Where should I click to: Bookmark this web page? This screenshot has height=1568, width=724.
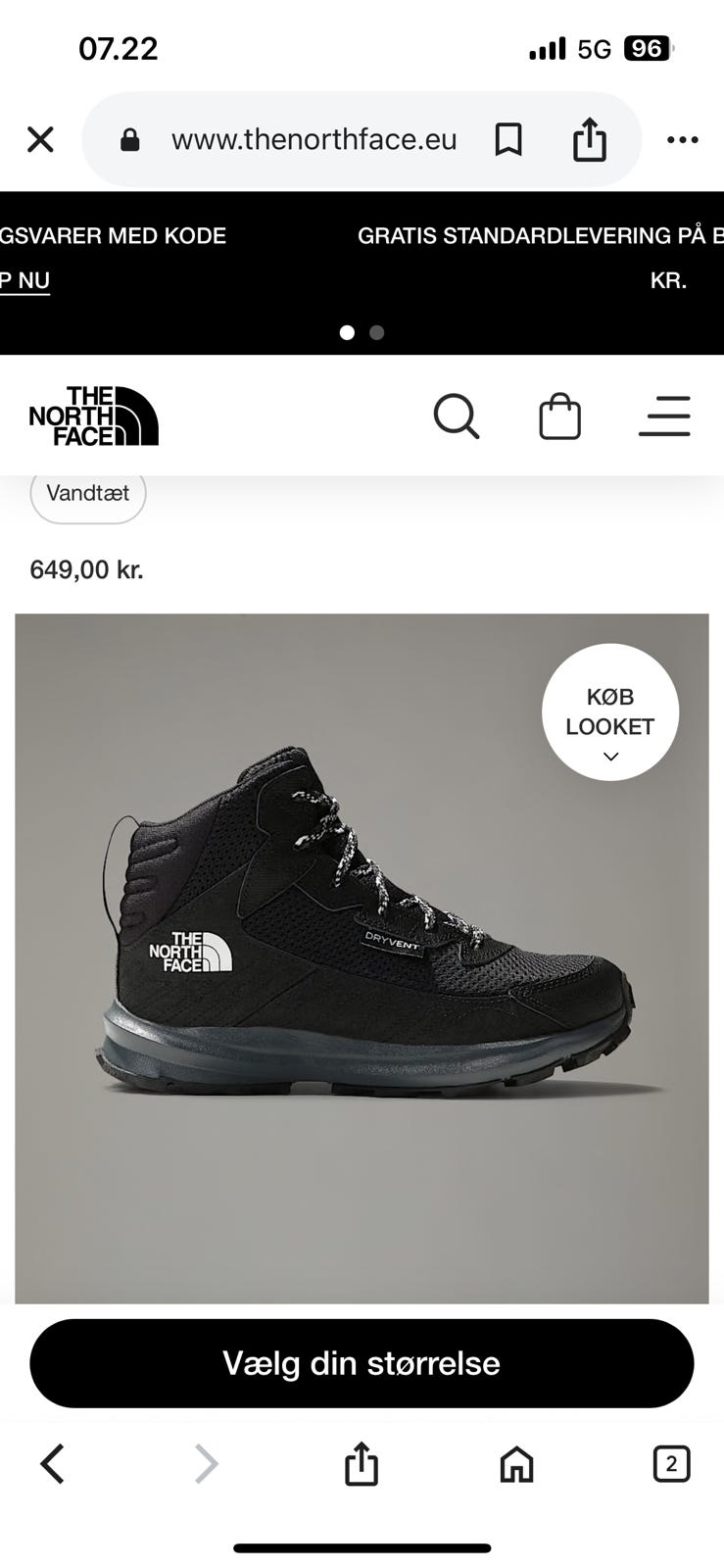click(x=507, y=140)
